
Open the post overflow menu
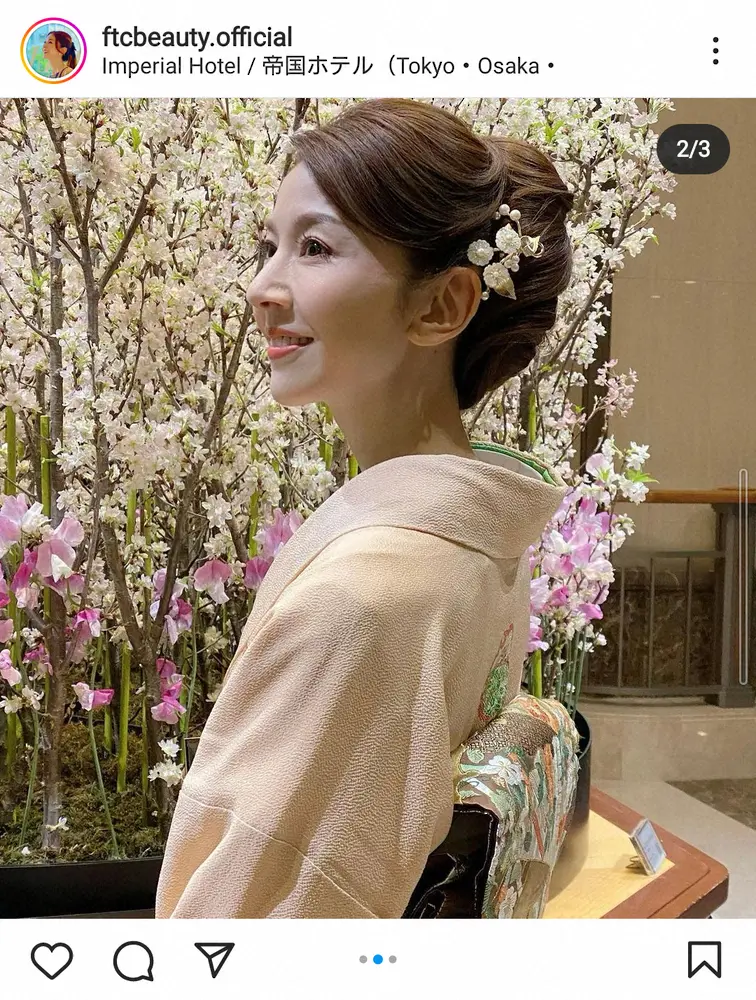click(715, 51)
